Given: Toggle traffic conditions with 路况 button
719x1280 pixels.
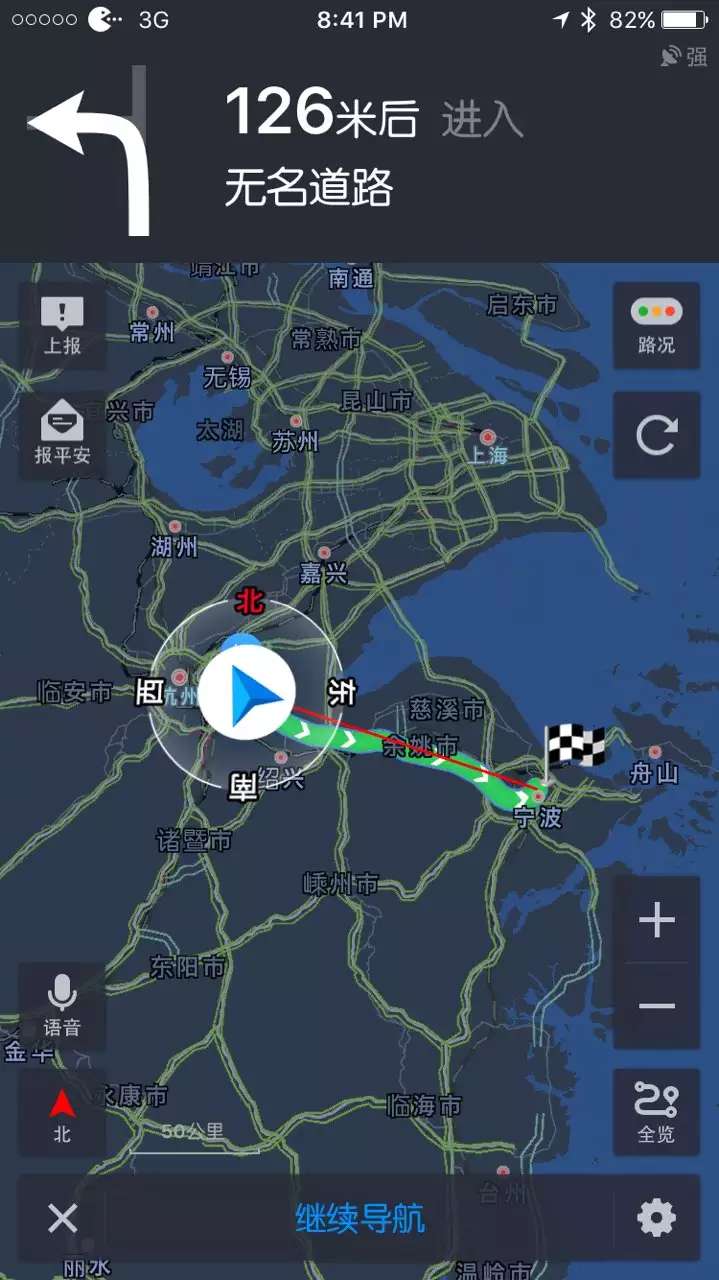Looking at the screenshot, I should click(x=656, y=326).
